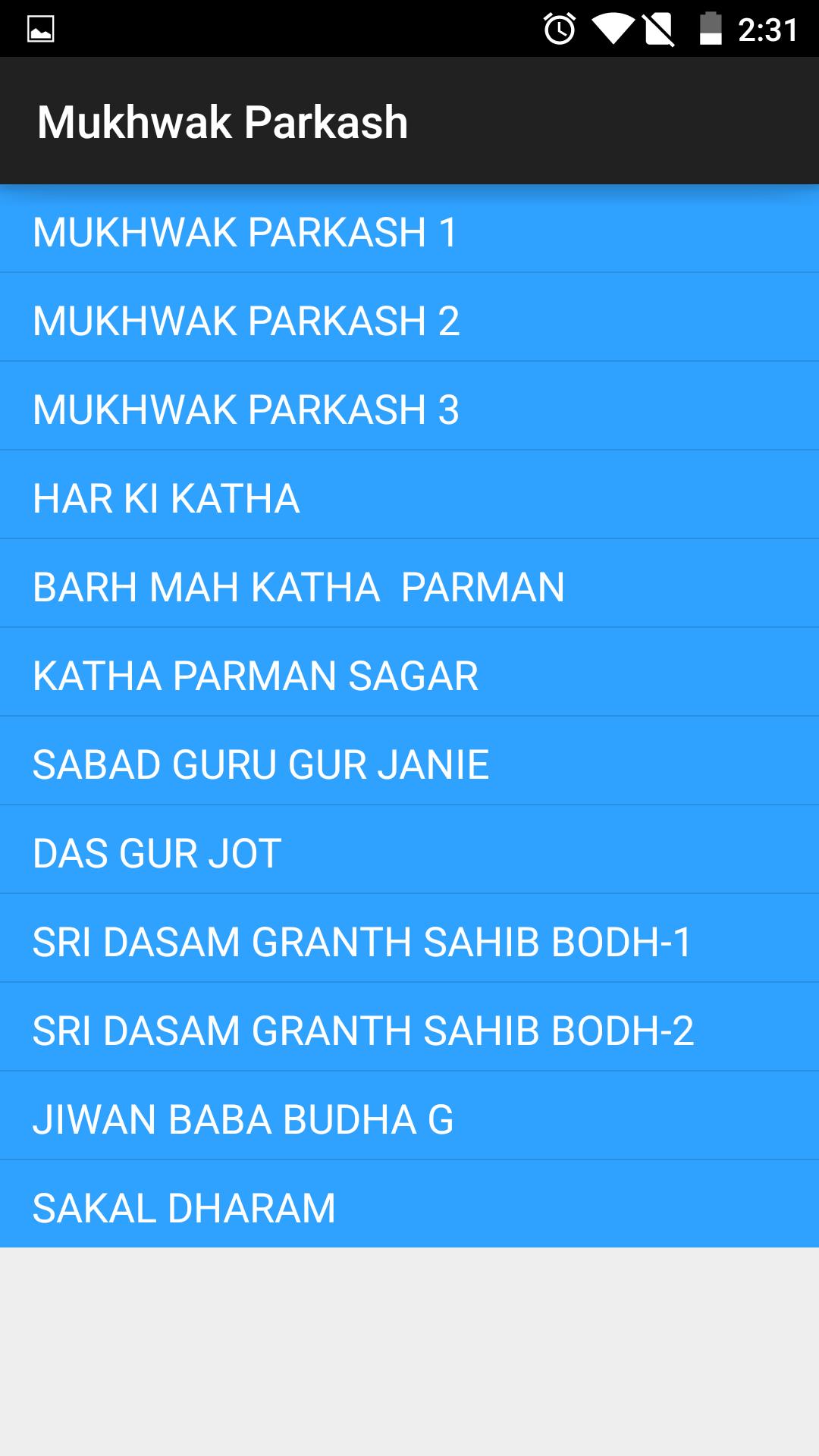Select MUKHWAK PARKASH 2 from the list

[x=409, y=320]
